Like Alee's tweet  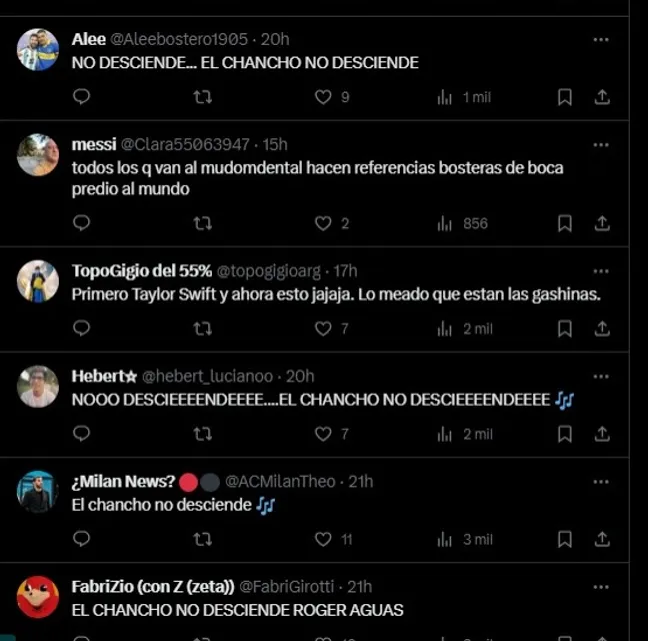tap(323, 97)
